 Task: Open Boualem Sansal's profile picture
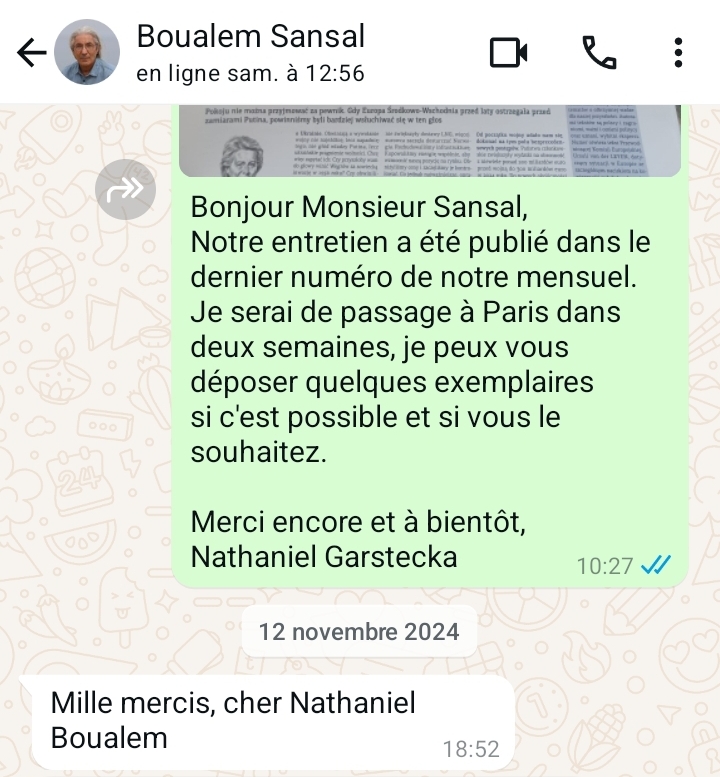point(87,53)
